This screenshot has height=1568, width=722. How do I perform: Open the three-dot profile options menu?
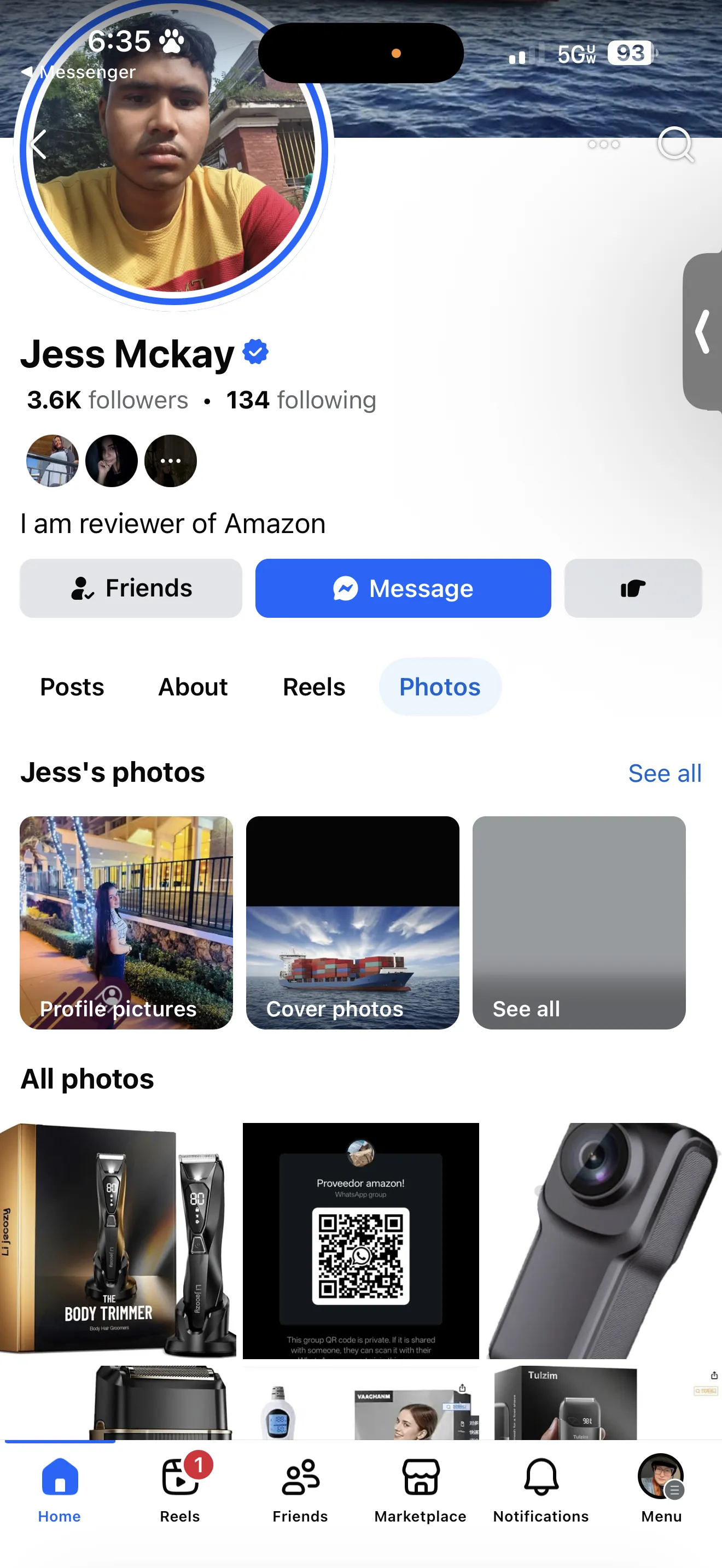pyautogui.click(x=603, y=145)
